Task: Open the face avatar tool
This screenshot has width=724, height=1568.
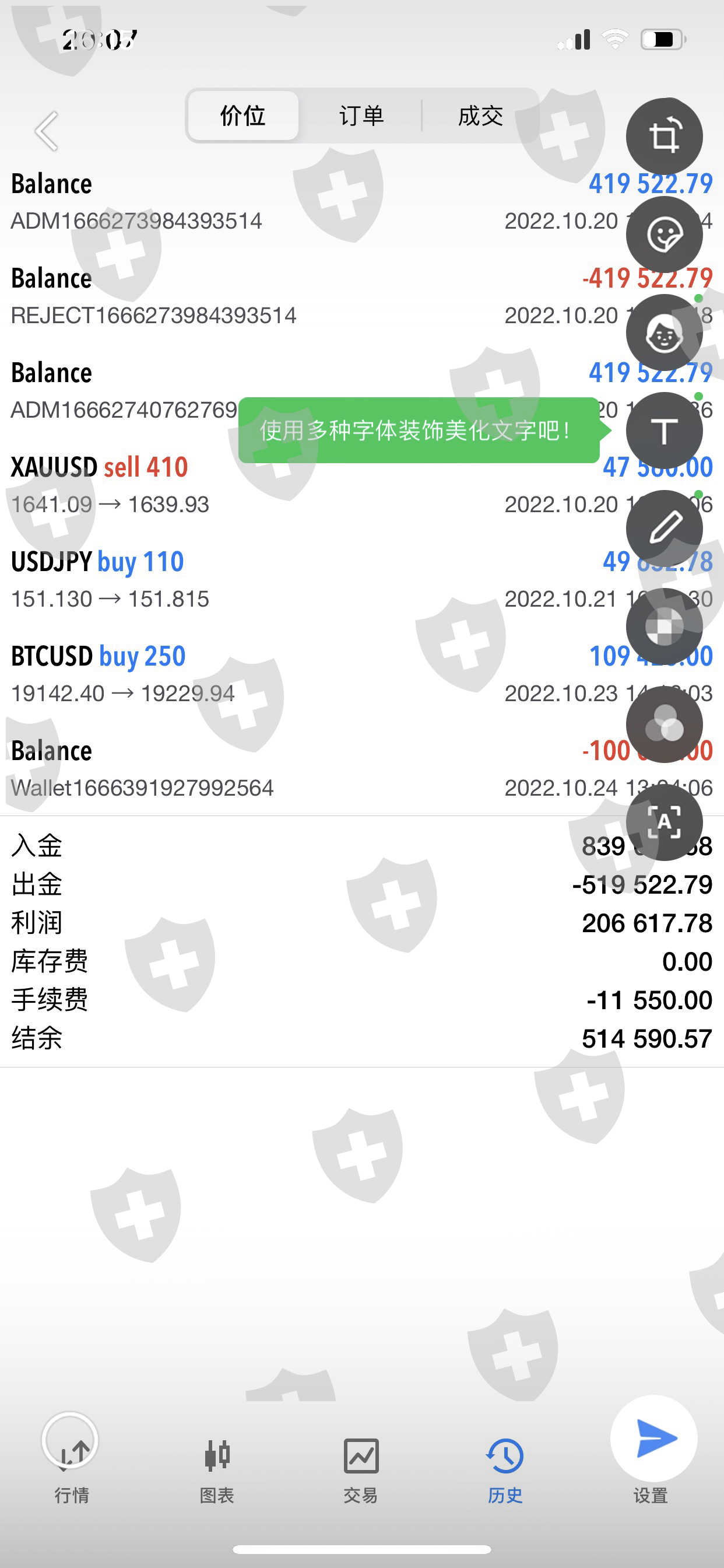Action: pos(664,332)
